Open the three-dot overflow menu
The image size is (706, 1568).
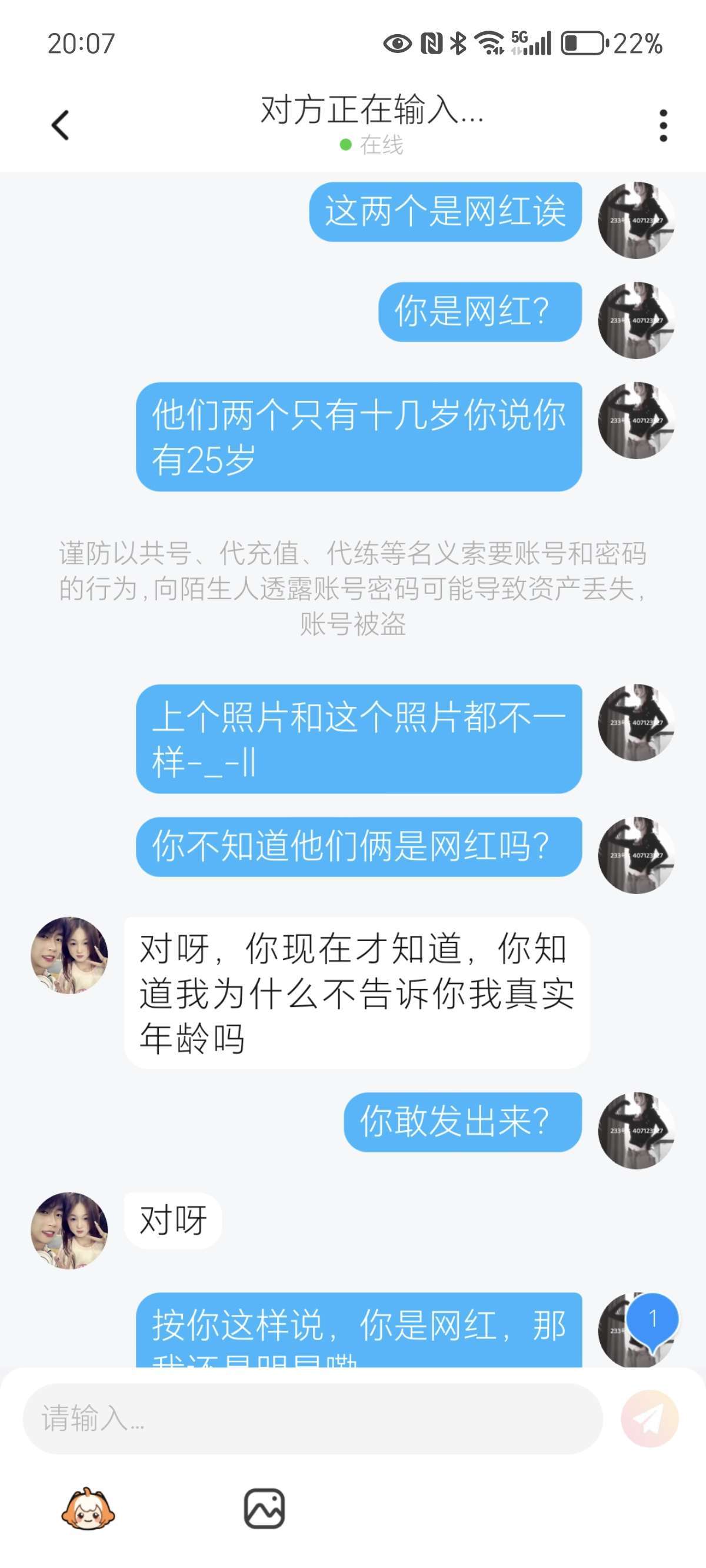click(x=663, y=126)
